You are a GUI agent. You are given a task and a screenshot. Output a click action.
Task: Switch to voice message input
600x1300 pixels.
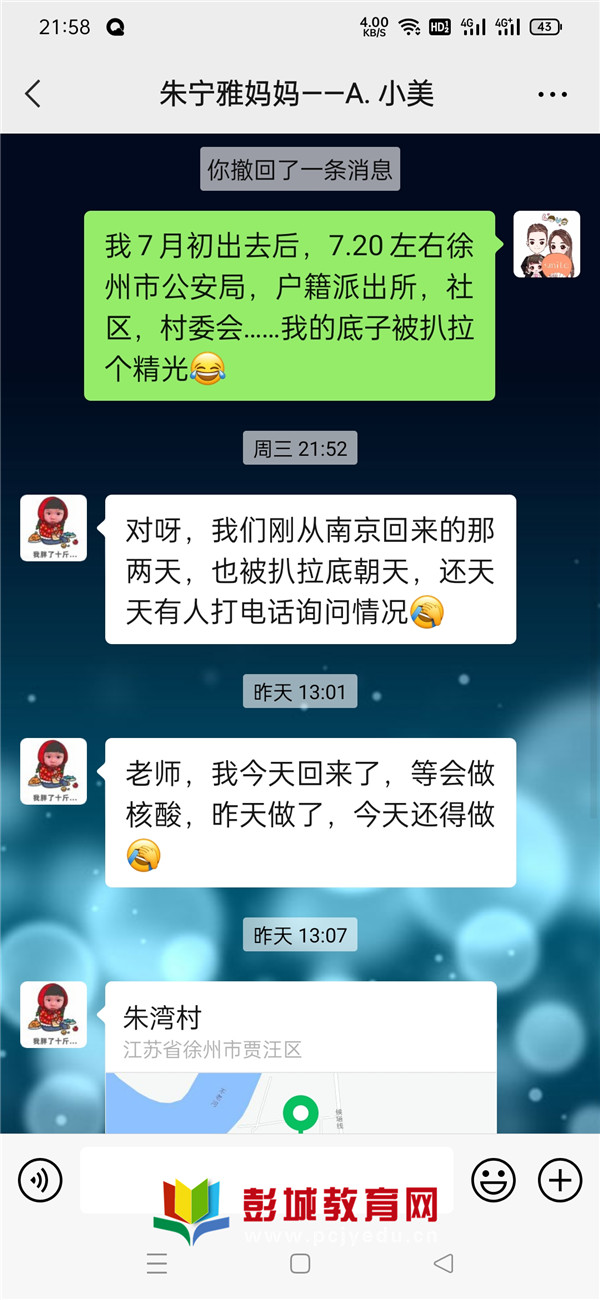(x=40, y=1181)
